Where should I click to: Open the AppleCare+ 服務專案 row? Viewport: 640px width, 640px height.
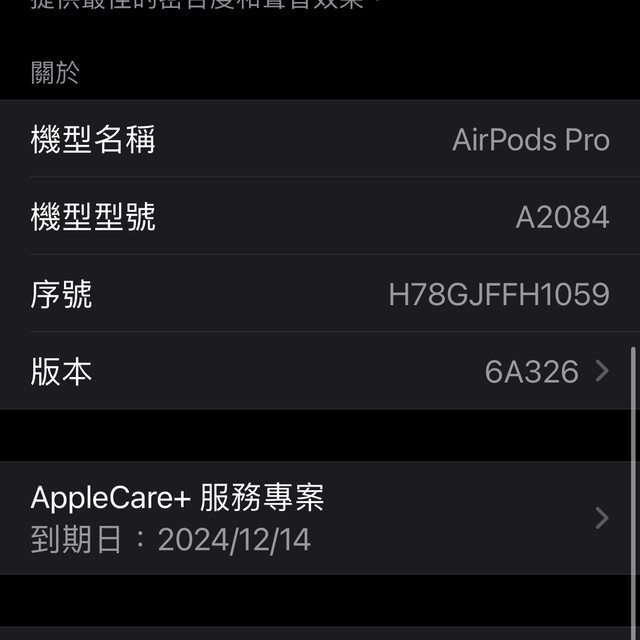[320, 518]
